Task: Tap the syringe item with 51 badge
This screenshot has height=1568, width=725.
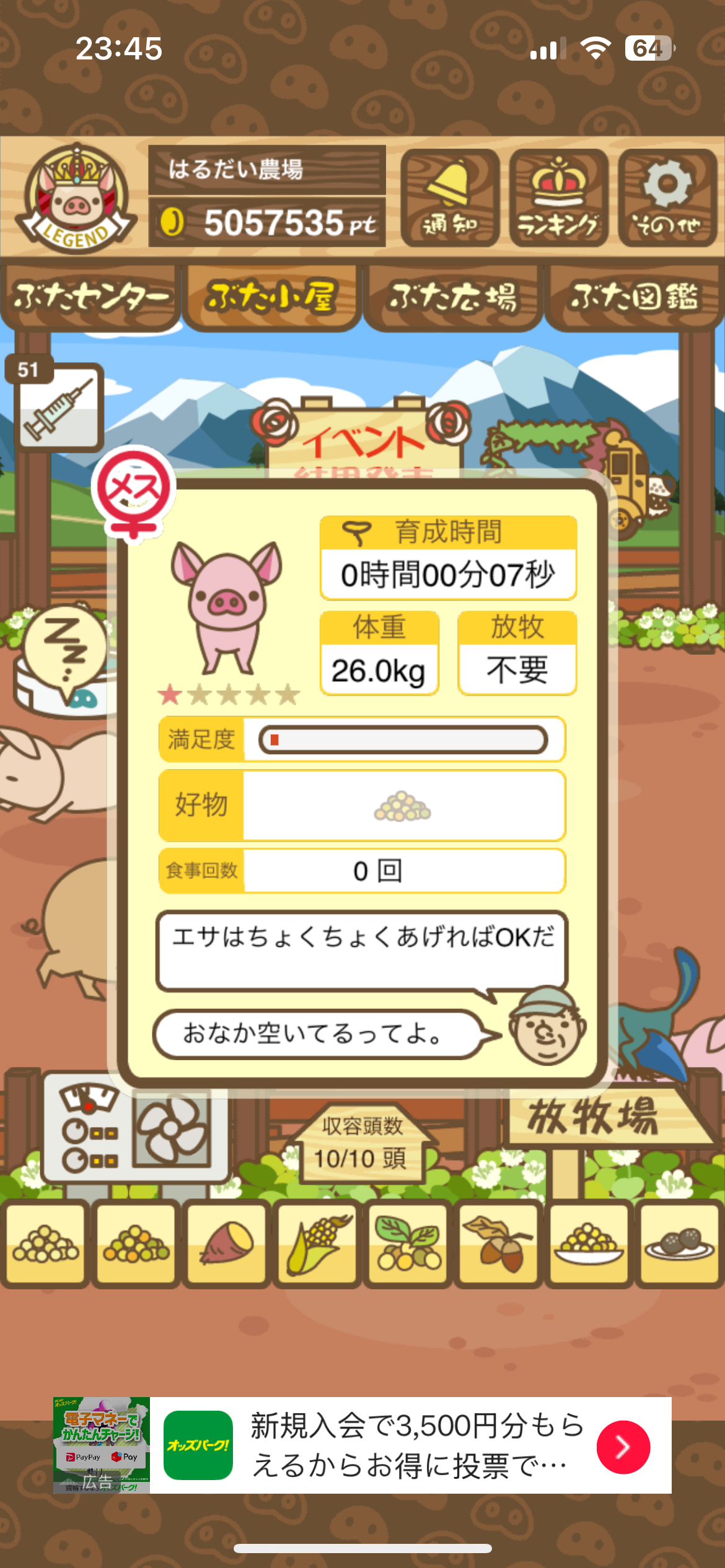Action: (58, 407)
